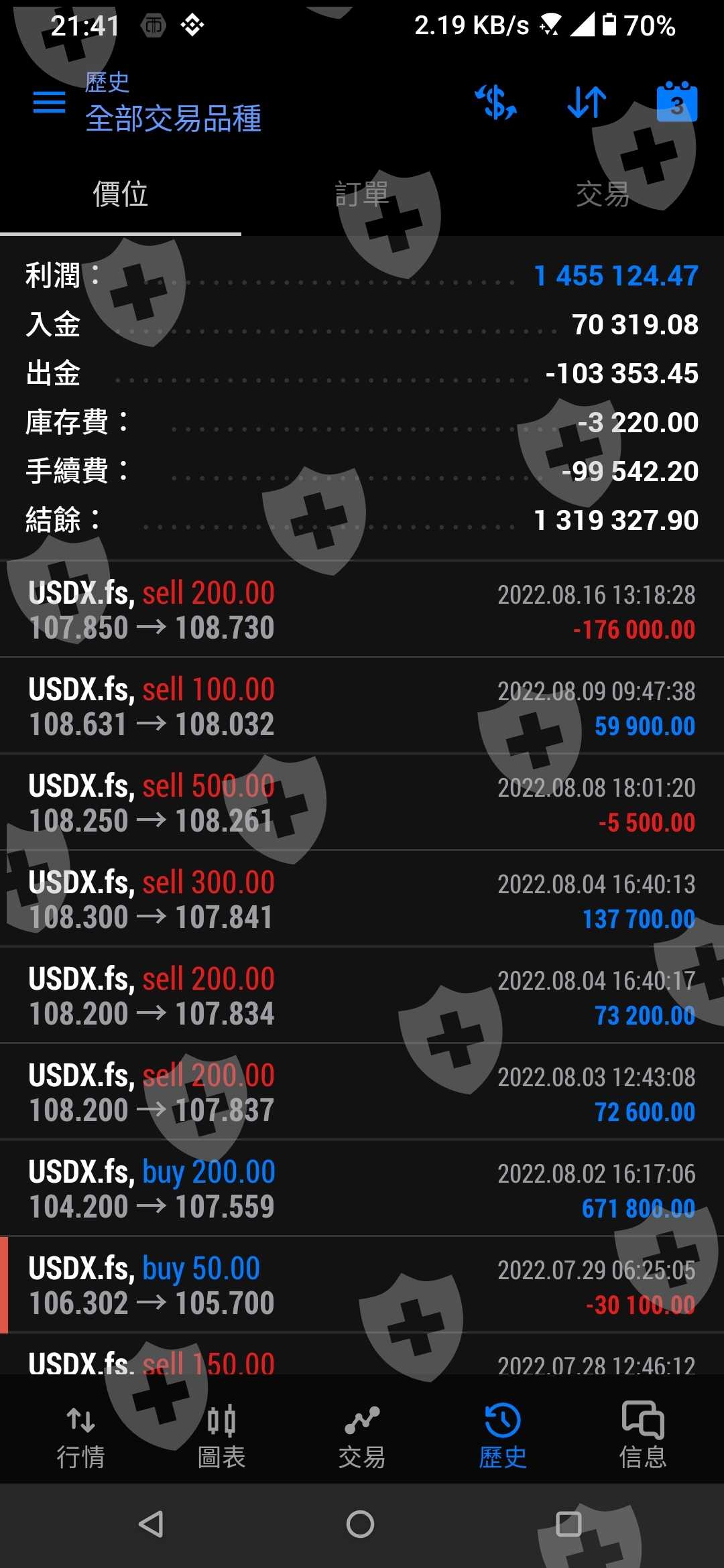Open the currency symbol filter icon
The width and height of the screenshot is (724, 1568).
point(496,103)
